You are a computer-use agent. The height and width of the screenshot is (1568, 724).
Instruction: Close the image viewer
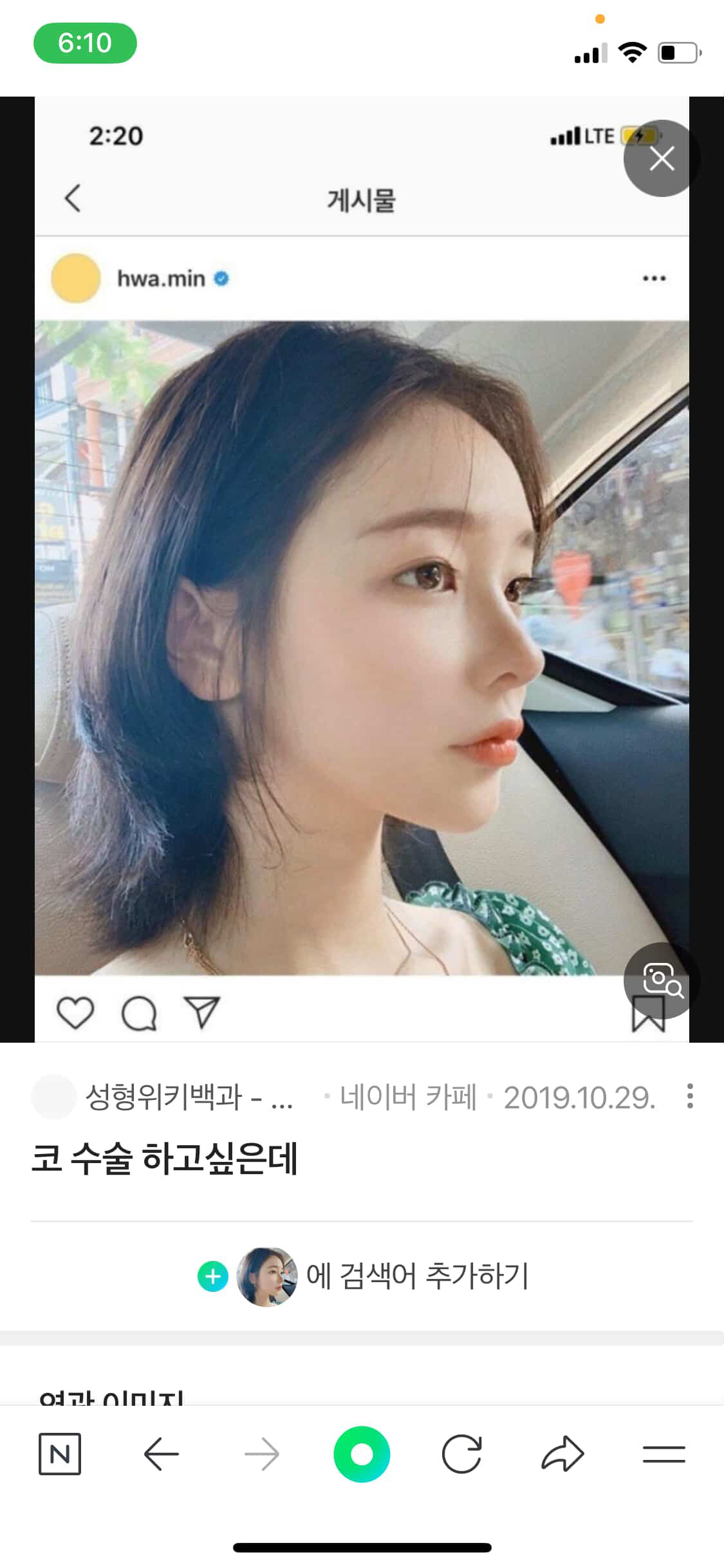[662, 158]
